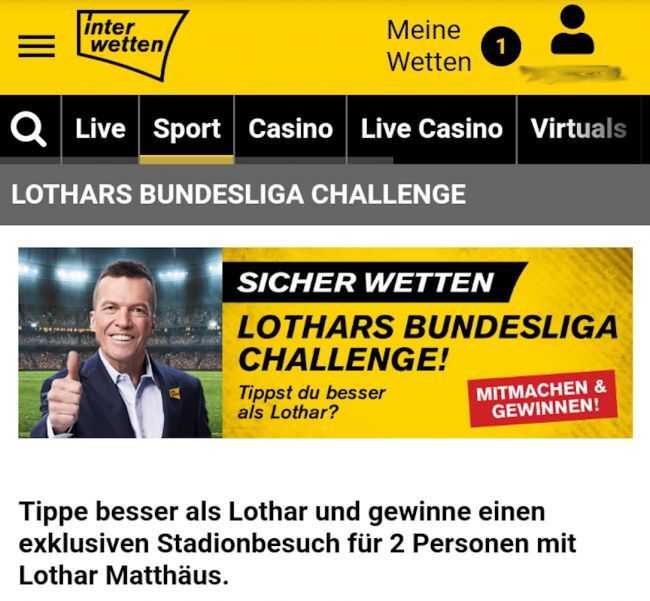650x601 pixels.
Task: Open the user account profile
Action: click(x=572, y=33)
